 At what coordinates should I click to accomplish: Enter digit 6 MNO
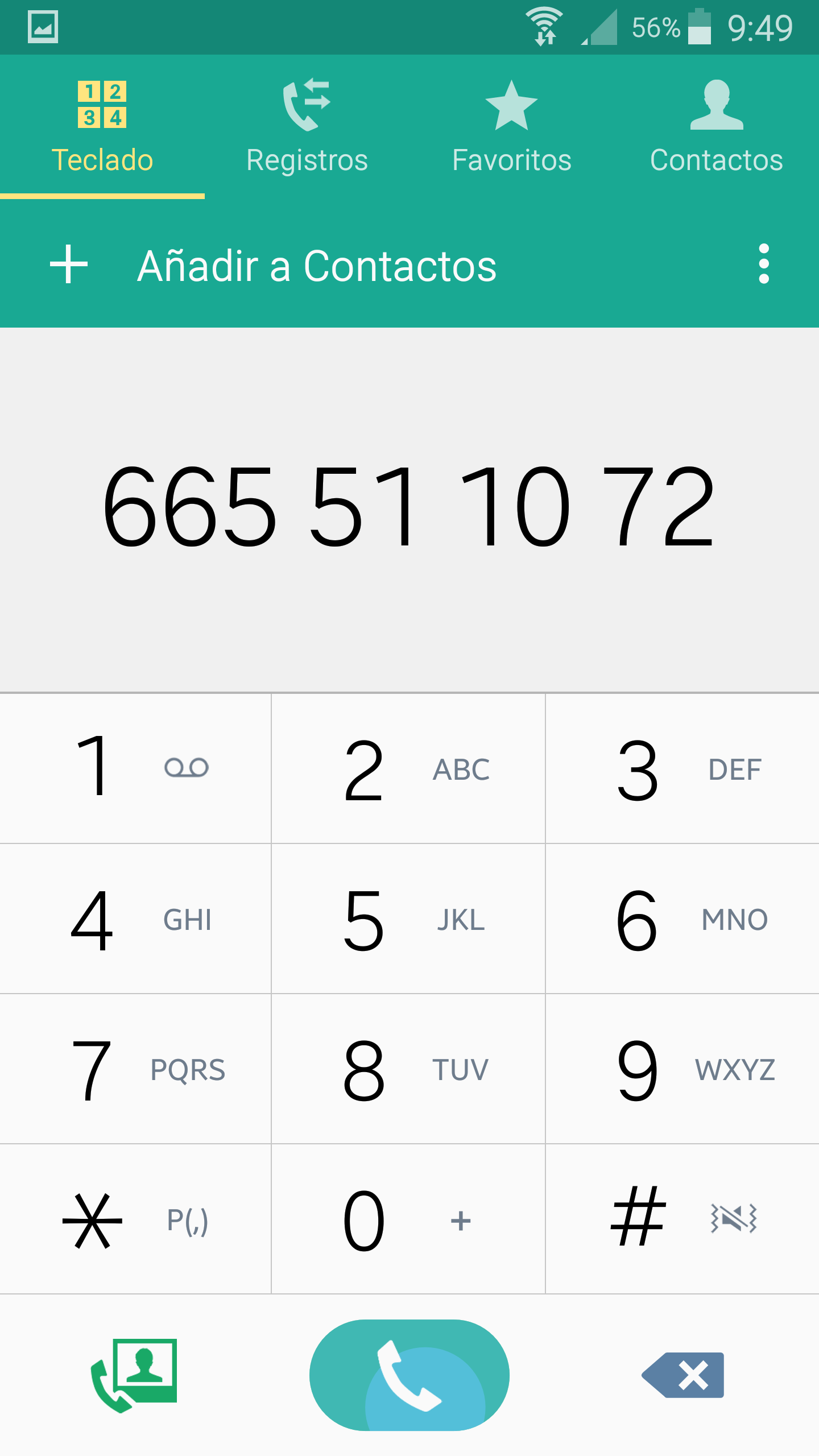(x=682, y=919)
